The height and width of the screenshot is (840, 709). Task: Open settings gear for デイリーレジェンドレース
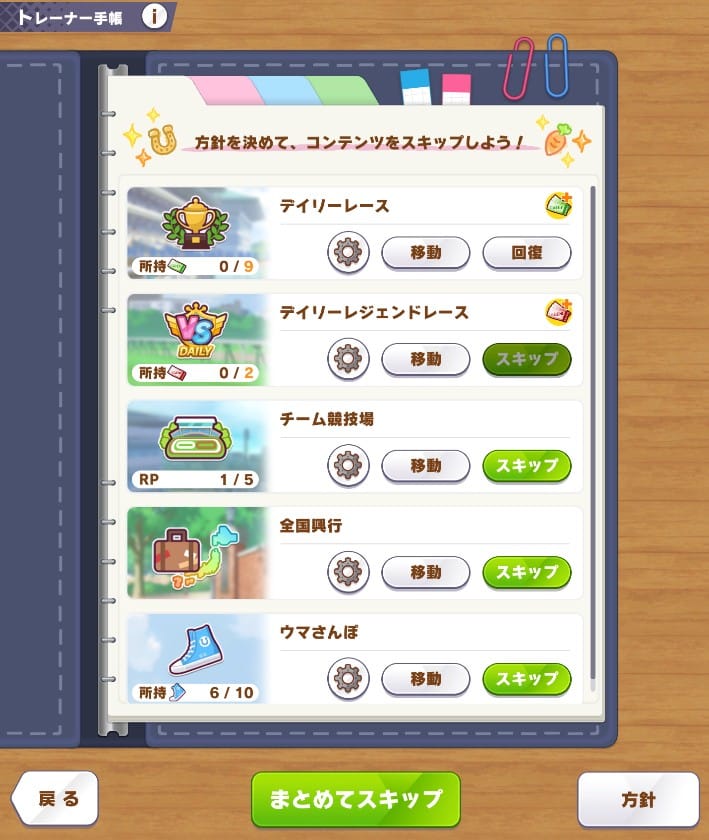click(349, 359)
